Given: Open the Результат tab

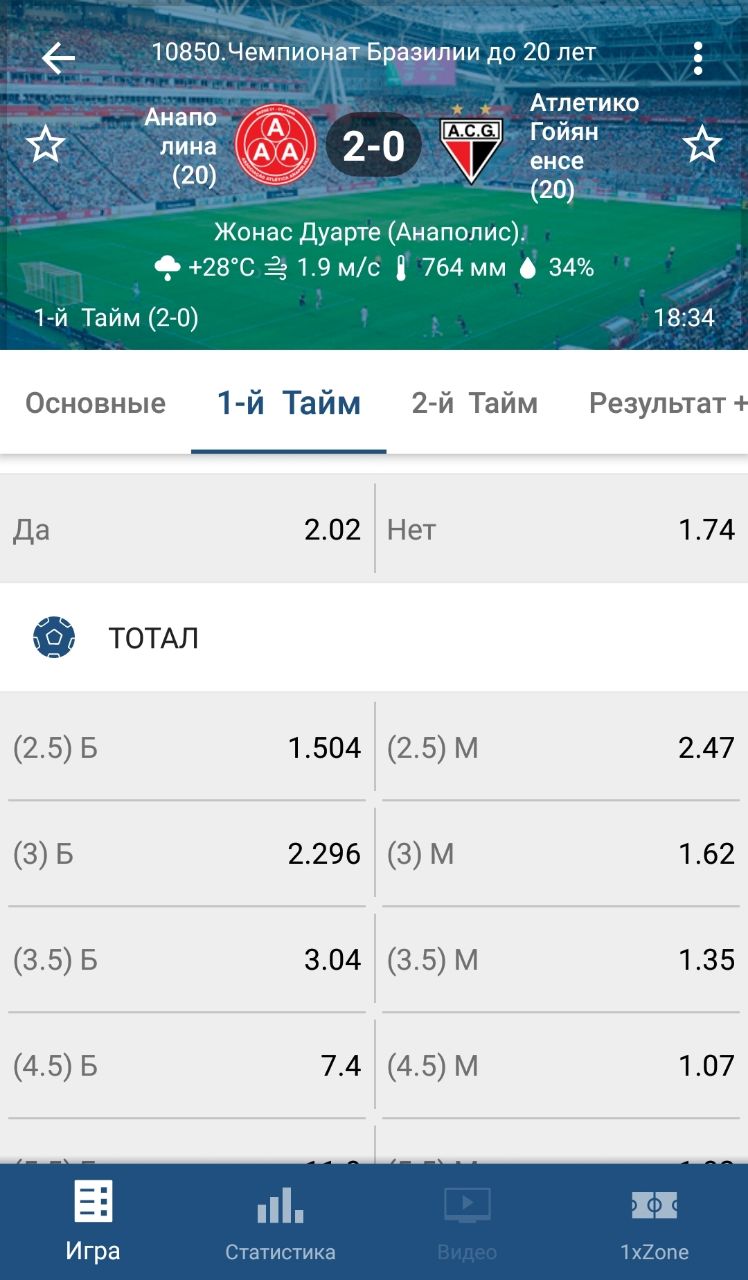Looking at the screenshot, I should [x=668, y=403].
